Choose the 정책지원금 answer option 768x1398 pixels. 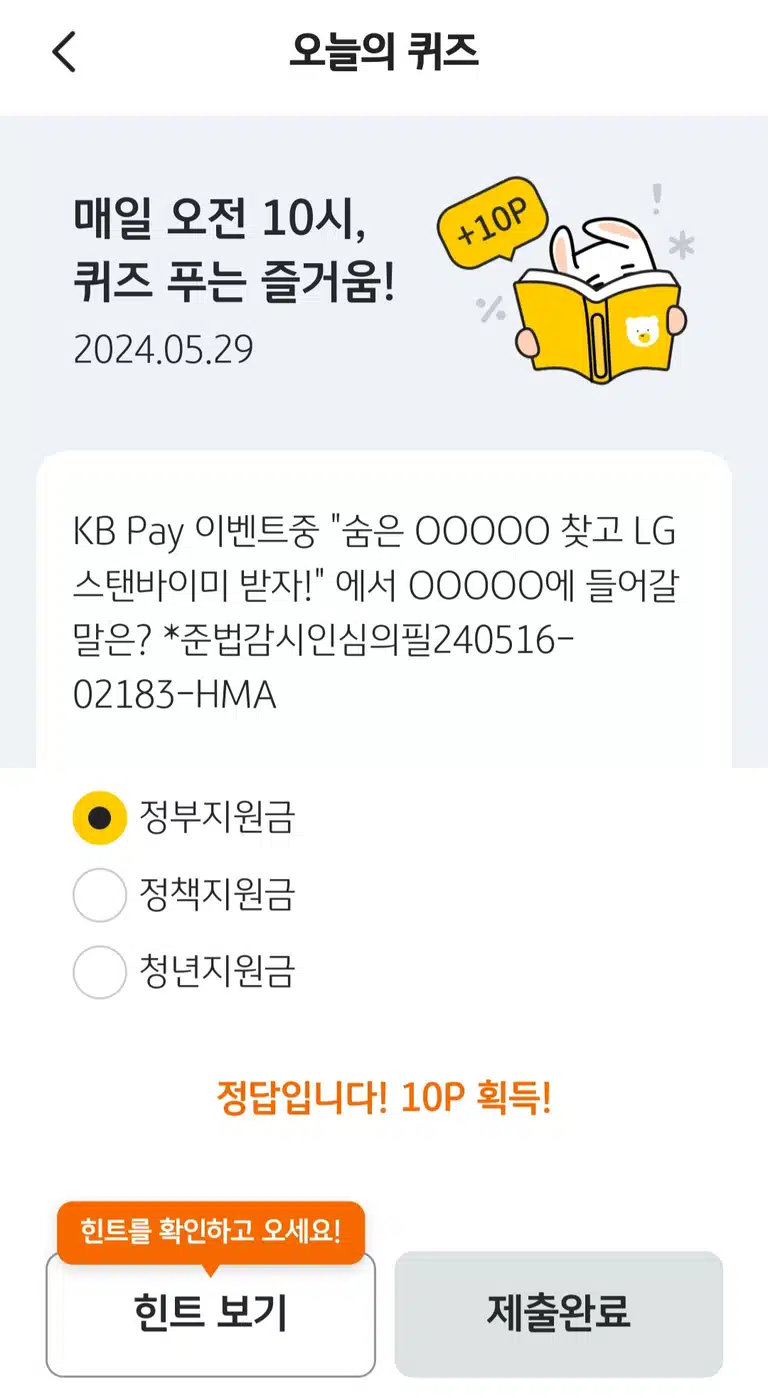[185, 894]
